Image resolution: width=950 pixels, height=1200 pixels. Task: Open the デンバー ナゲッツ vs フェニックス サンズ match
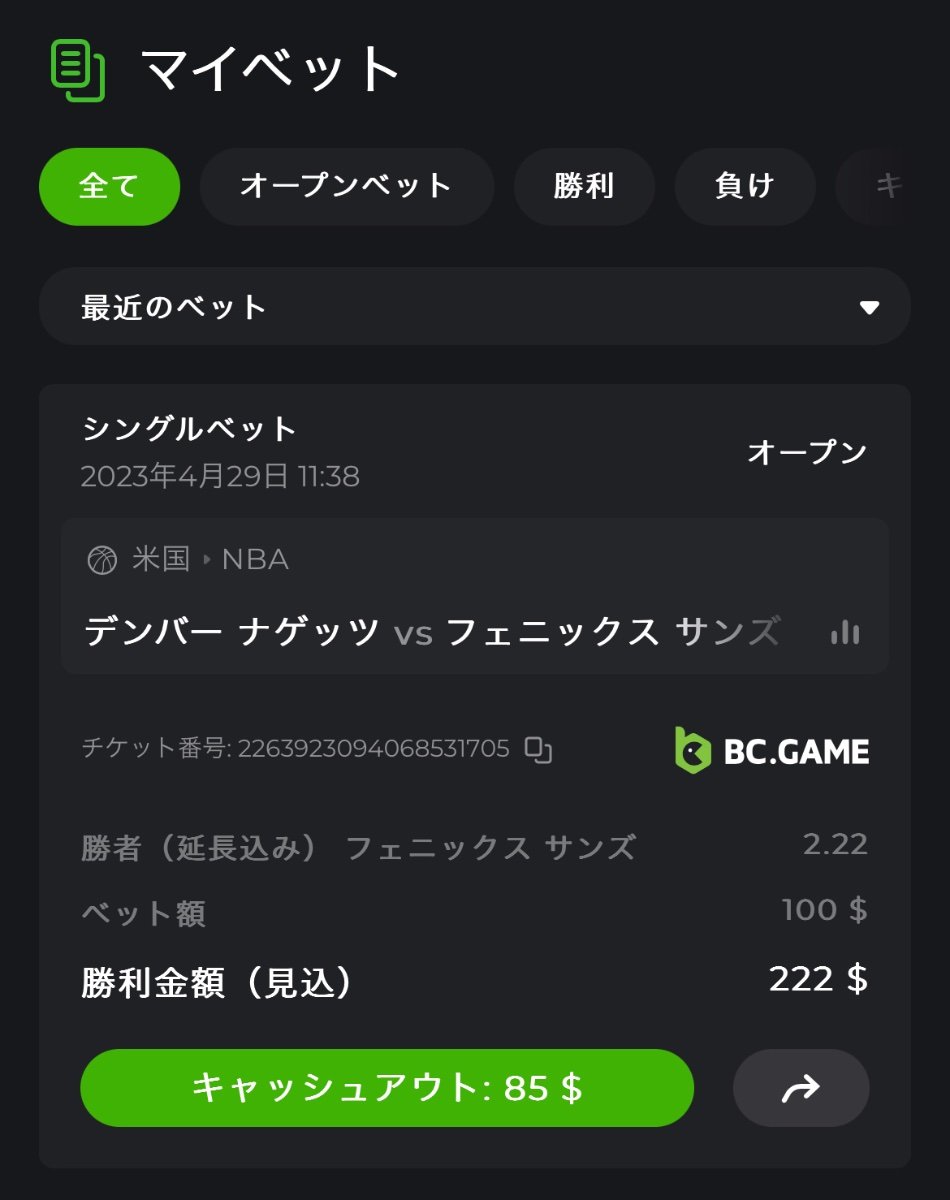pyautogui.click(x=430, y=632)
